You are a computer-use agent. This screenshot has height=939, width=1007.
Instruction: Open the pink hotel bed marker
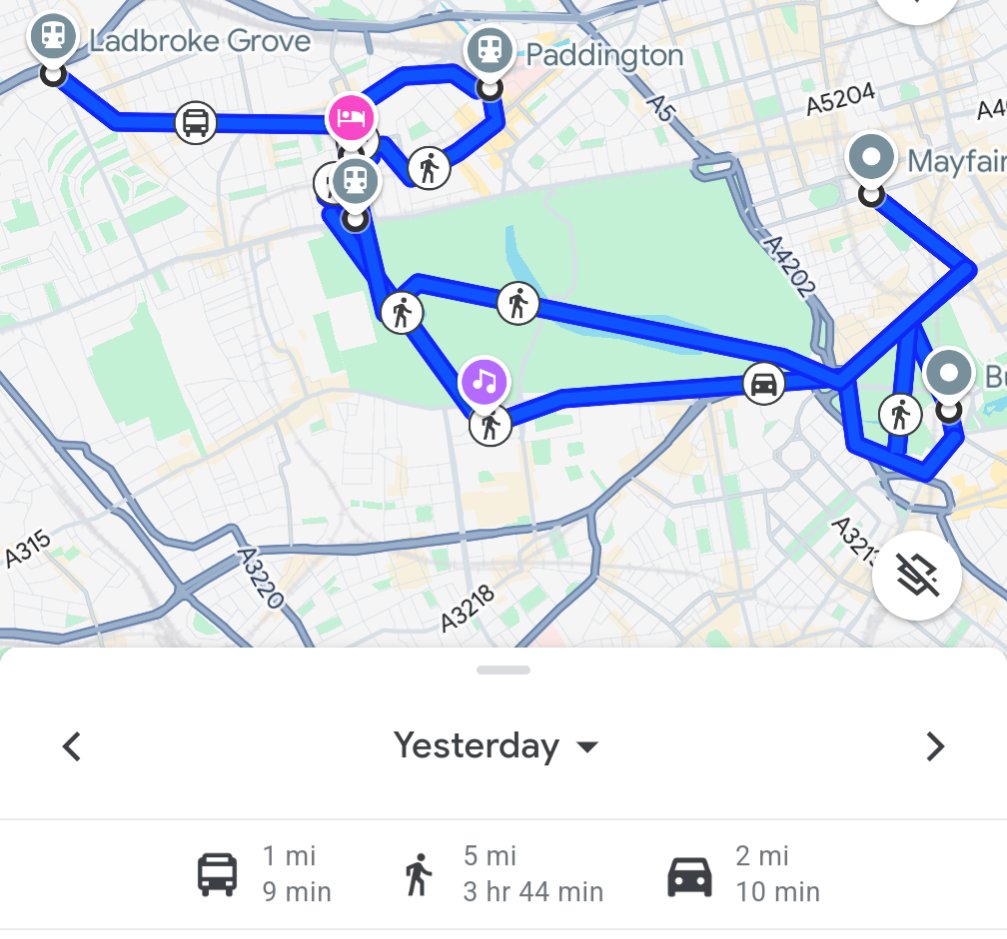tap(351, 119)
